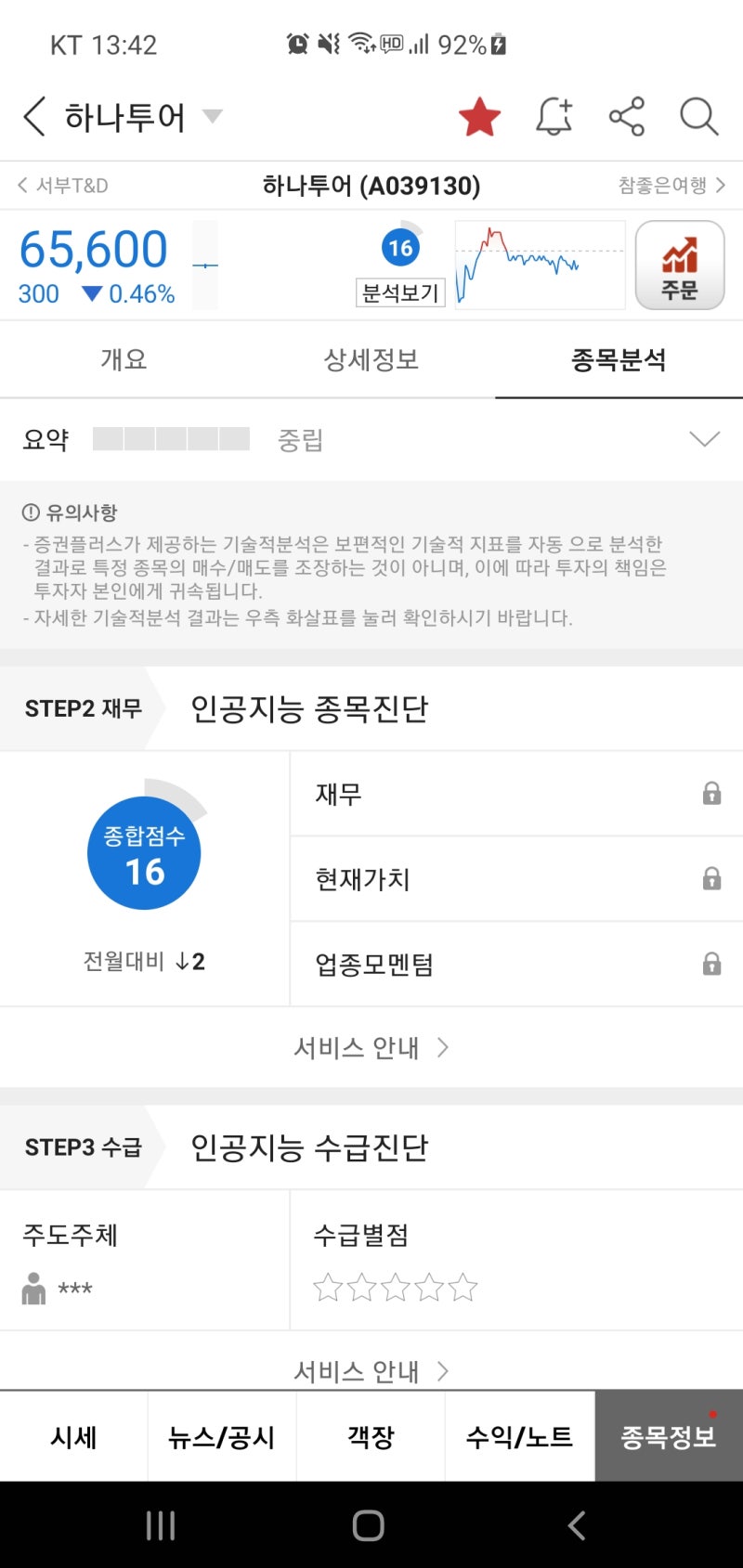The height and width of the screenshot is (1568, 743).
Task: Tap the lock icon next to 현재가치
Action: point(711,878)
